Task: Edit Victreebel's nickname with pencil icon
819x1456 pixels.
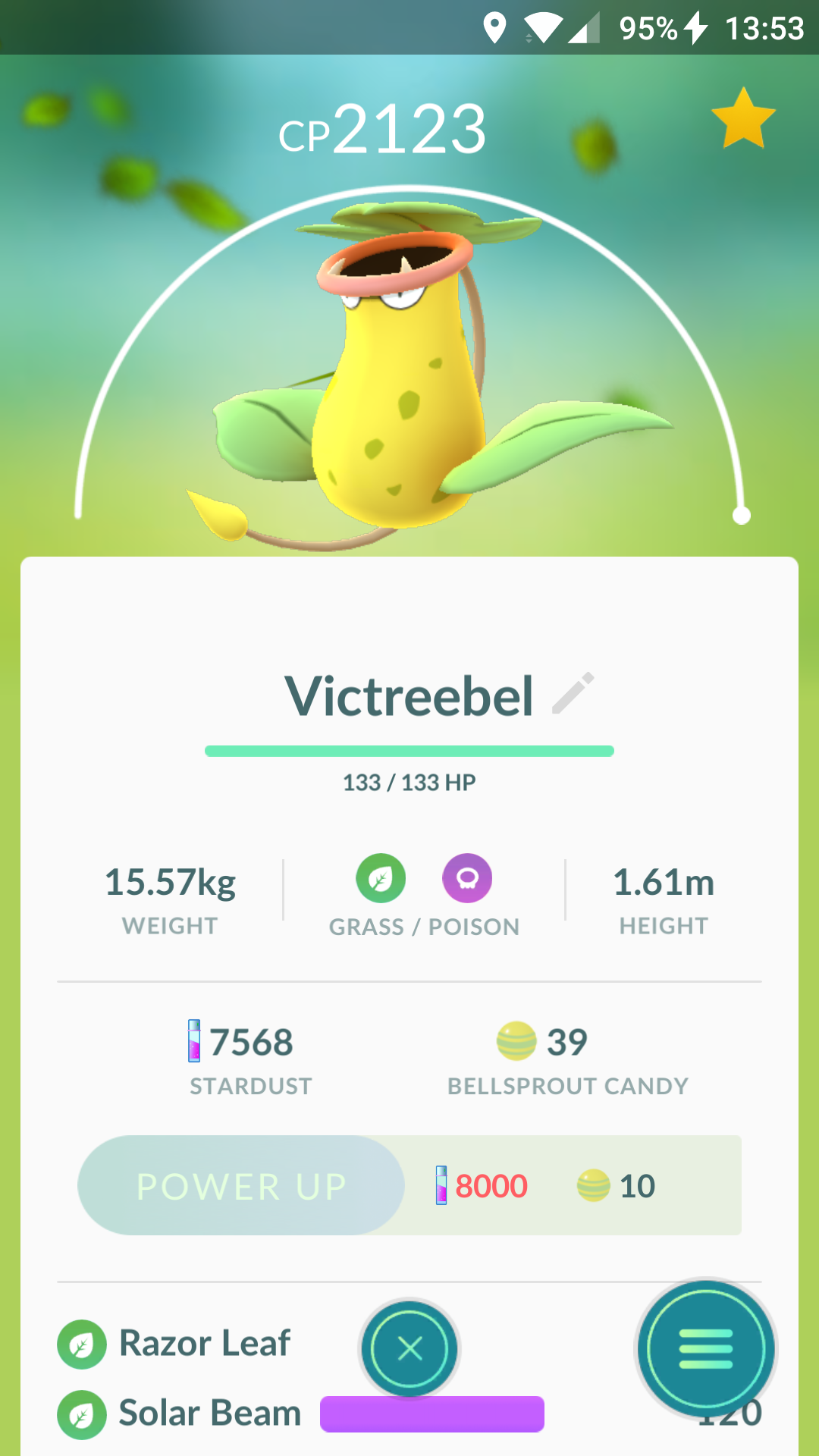Action: 573,693
